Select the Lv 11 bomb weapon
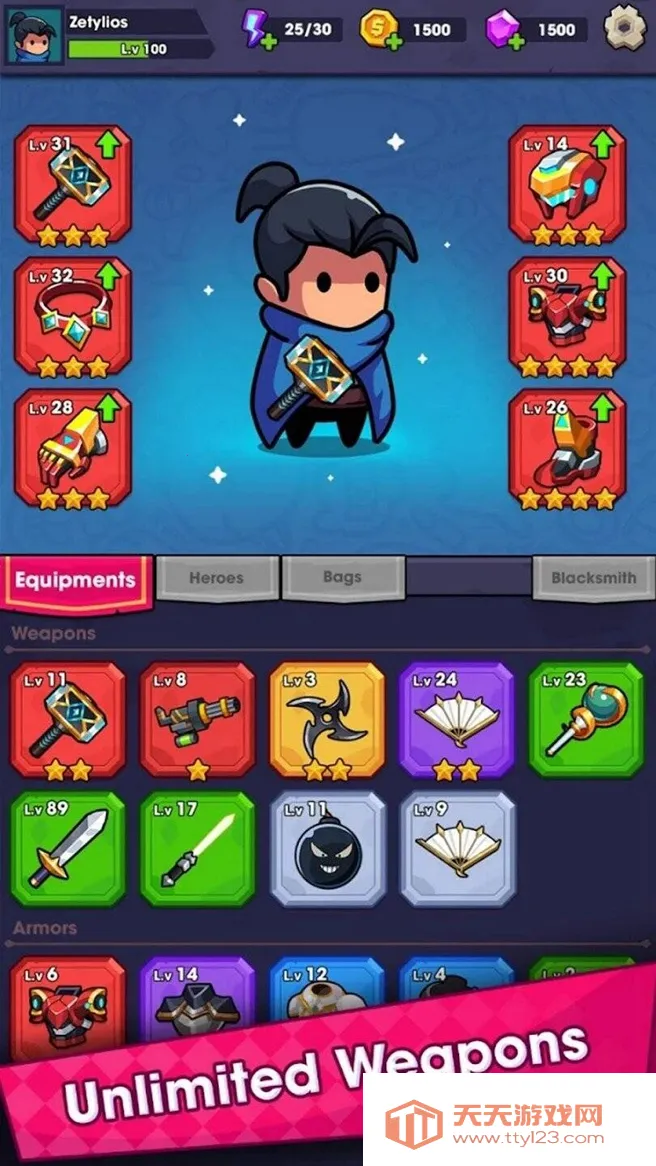The width and height of the screenshot is (656, 1166). (327, 849)
